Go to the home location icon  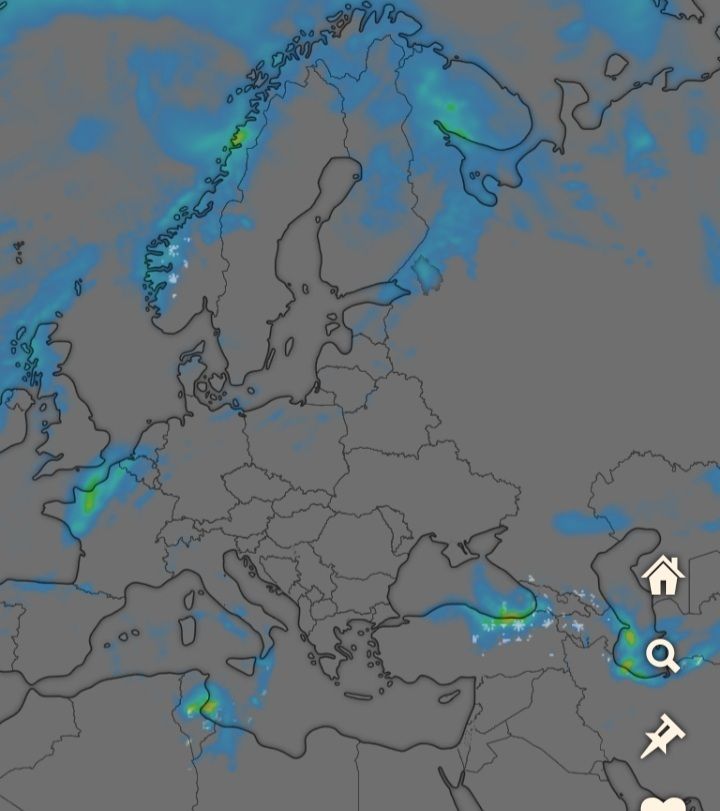662,576
